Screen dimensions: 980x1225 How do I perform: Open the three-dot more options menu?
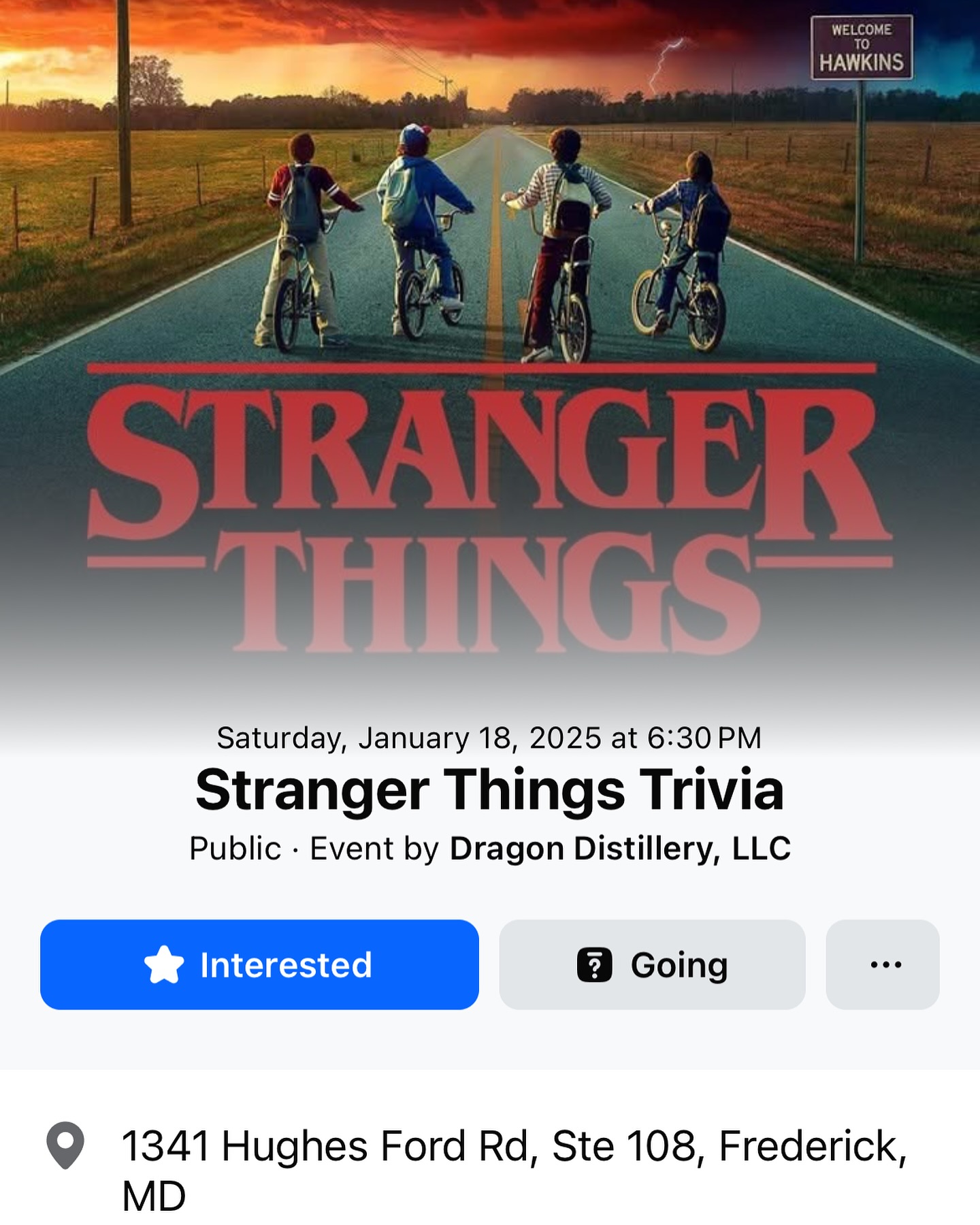[883, 964]
